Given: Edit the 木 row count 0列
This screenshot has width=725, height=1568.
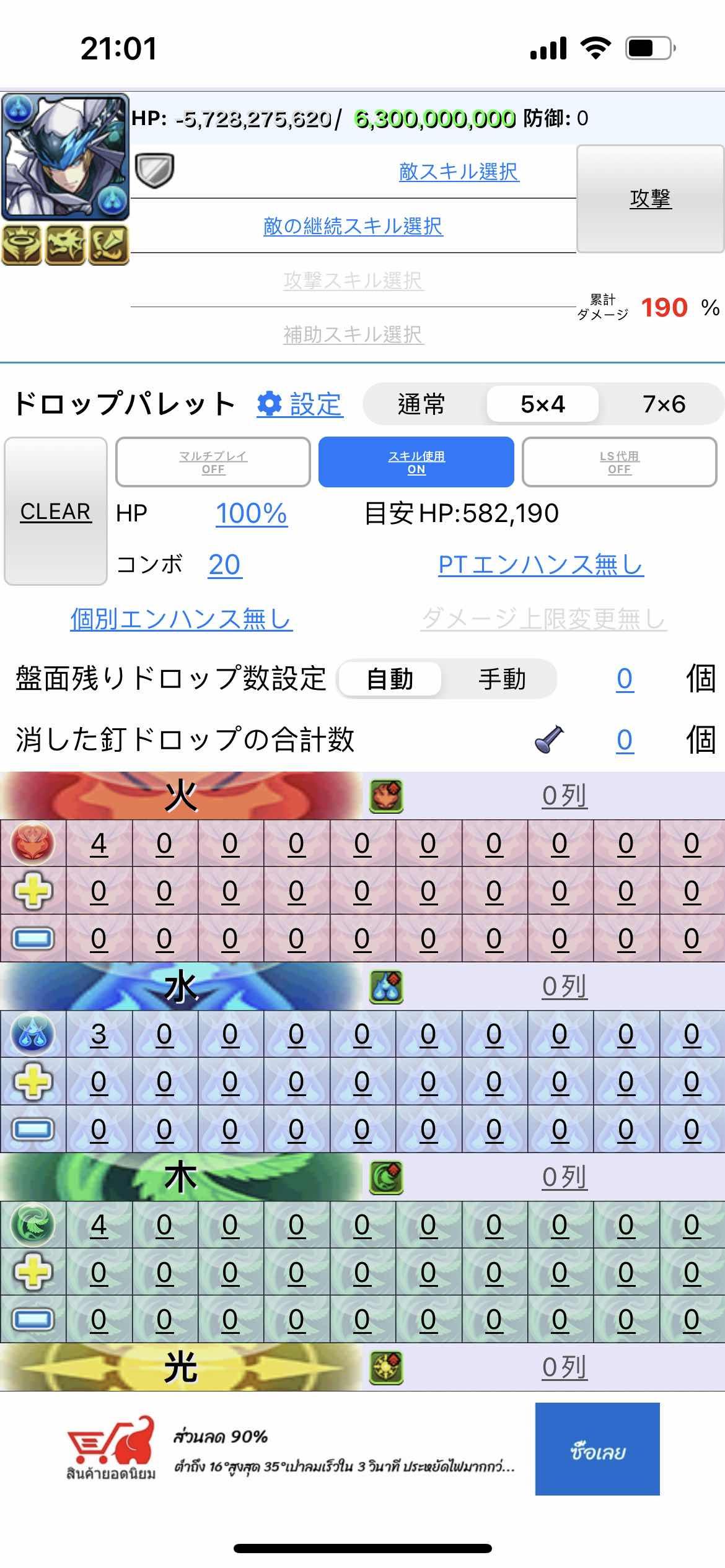Looking at the screenshot, I should pos(564,1177).
